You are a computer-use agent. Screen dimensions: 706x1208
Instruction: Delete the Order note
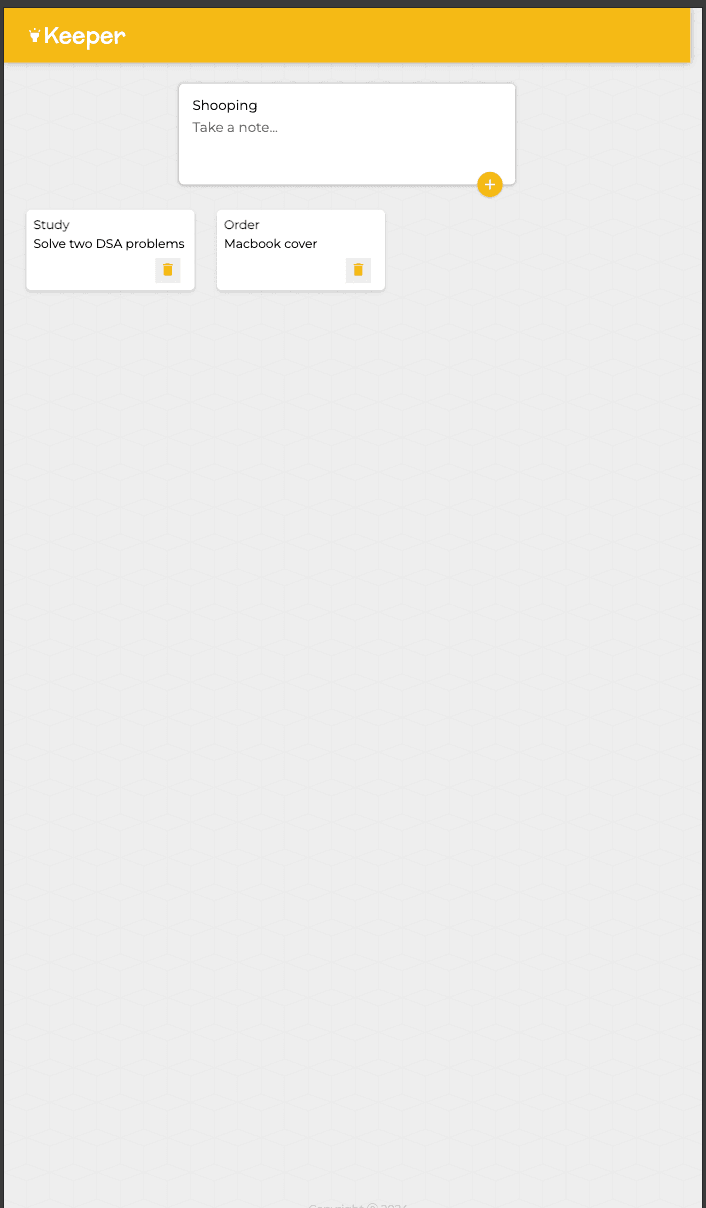[358, 270]
